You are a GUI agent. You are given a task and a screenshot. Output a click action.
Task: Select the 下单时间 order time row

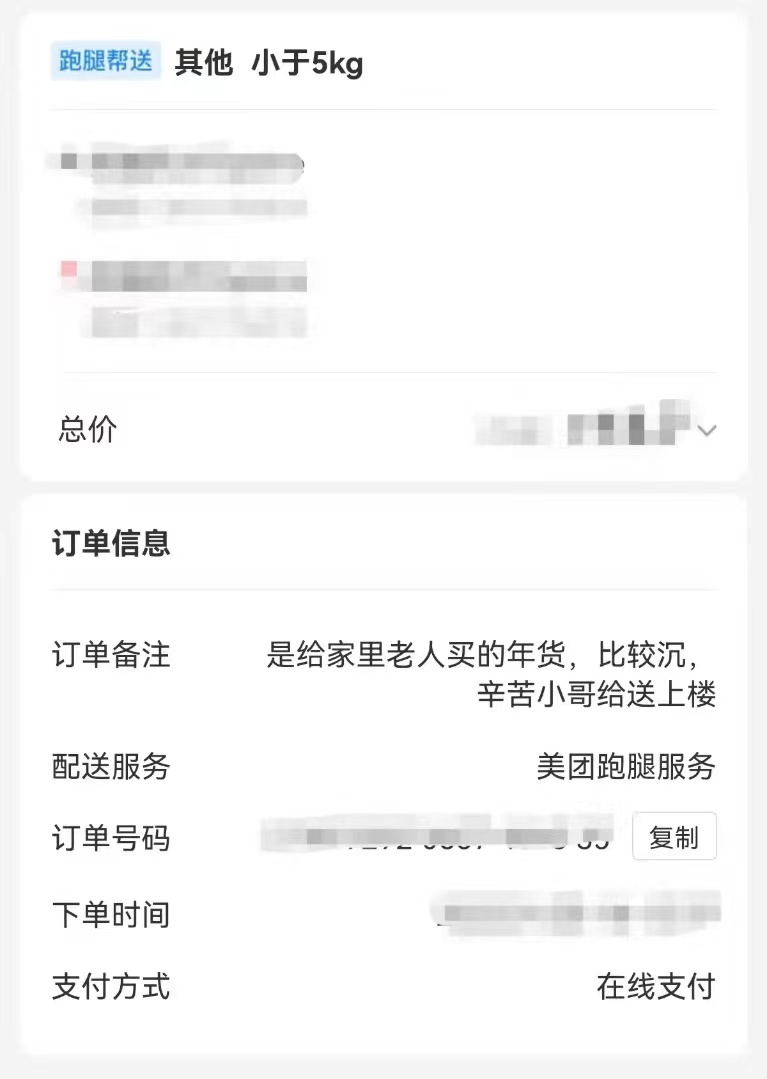point(112,913)
